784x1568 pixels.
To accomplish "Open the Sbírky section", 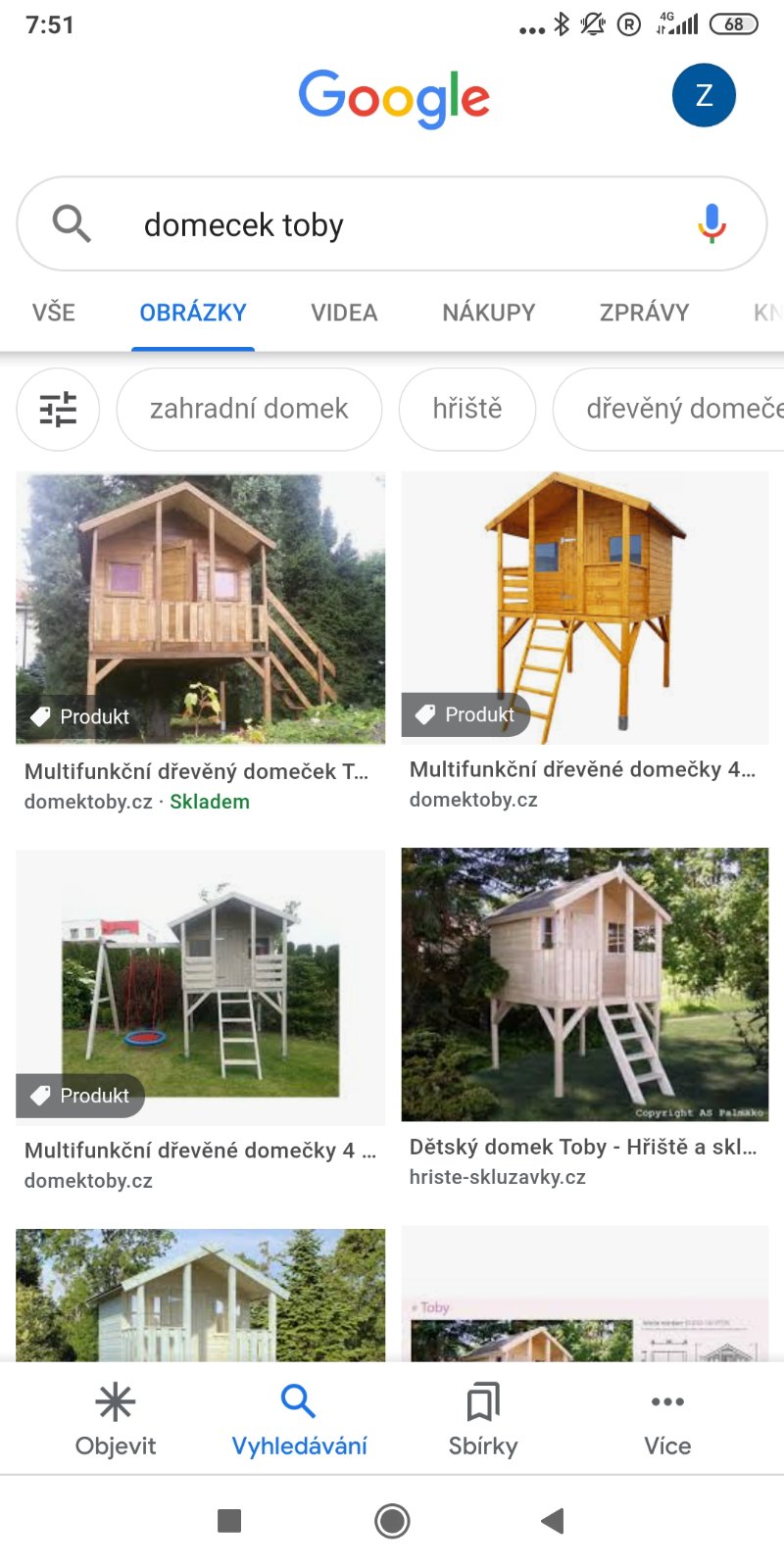I will 483,1419.
